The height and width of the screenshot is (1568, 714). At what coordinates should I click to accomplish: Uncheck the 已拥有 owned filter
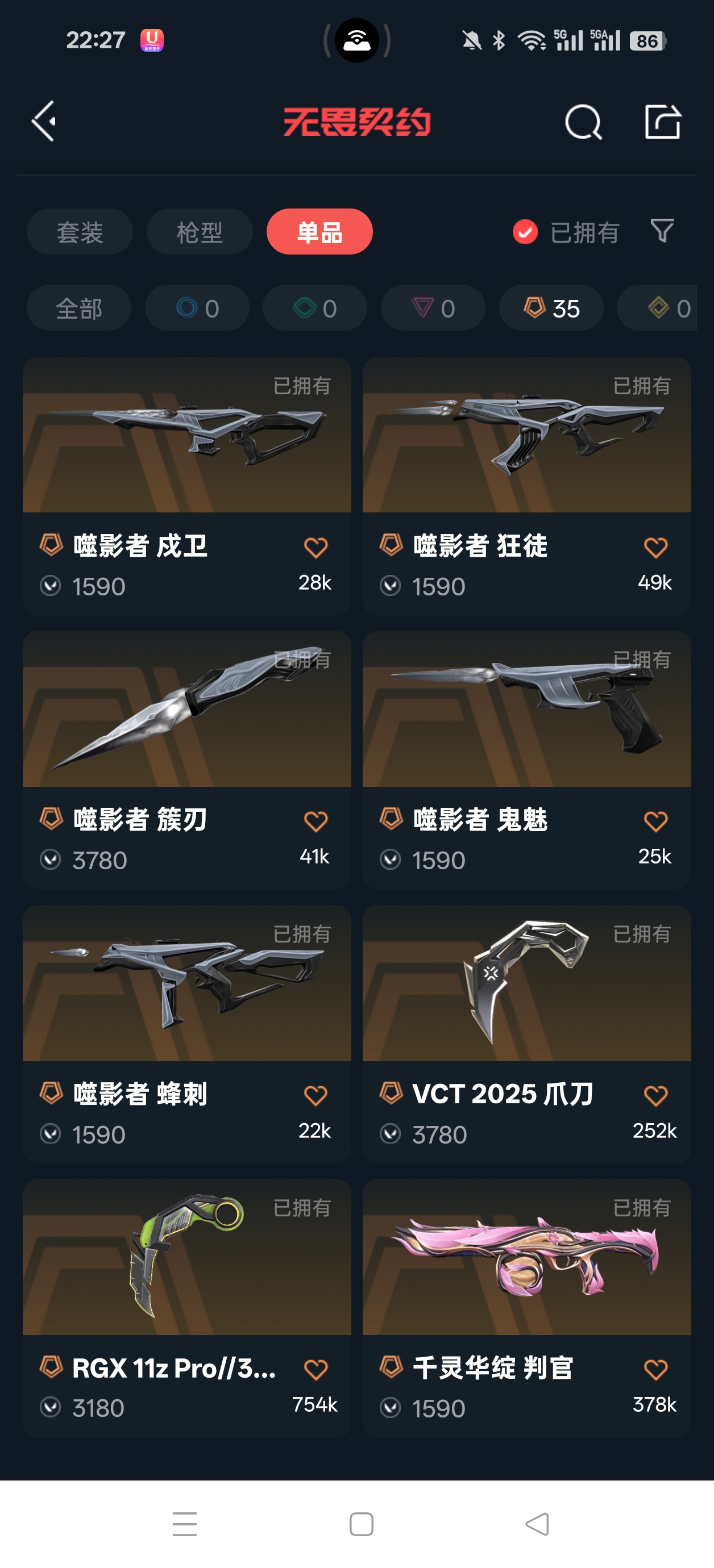point(525,232)
